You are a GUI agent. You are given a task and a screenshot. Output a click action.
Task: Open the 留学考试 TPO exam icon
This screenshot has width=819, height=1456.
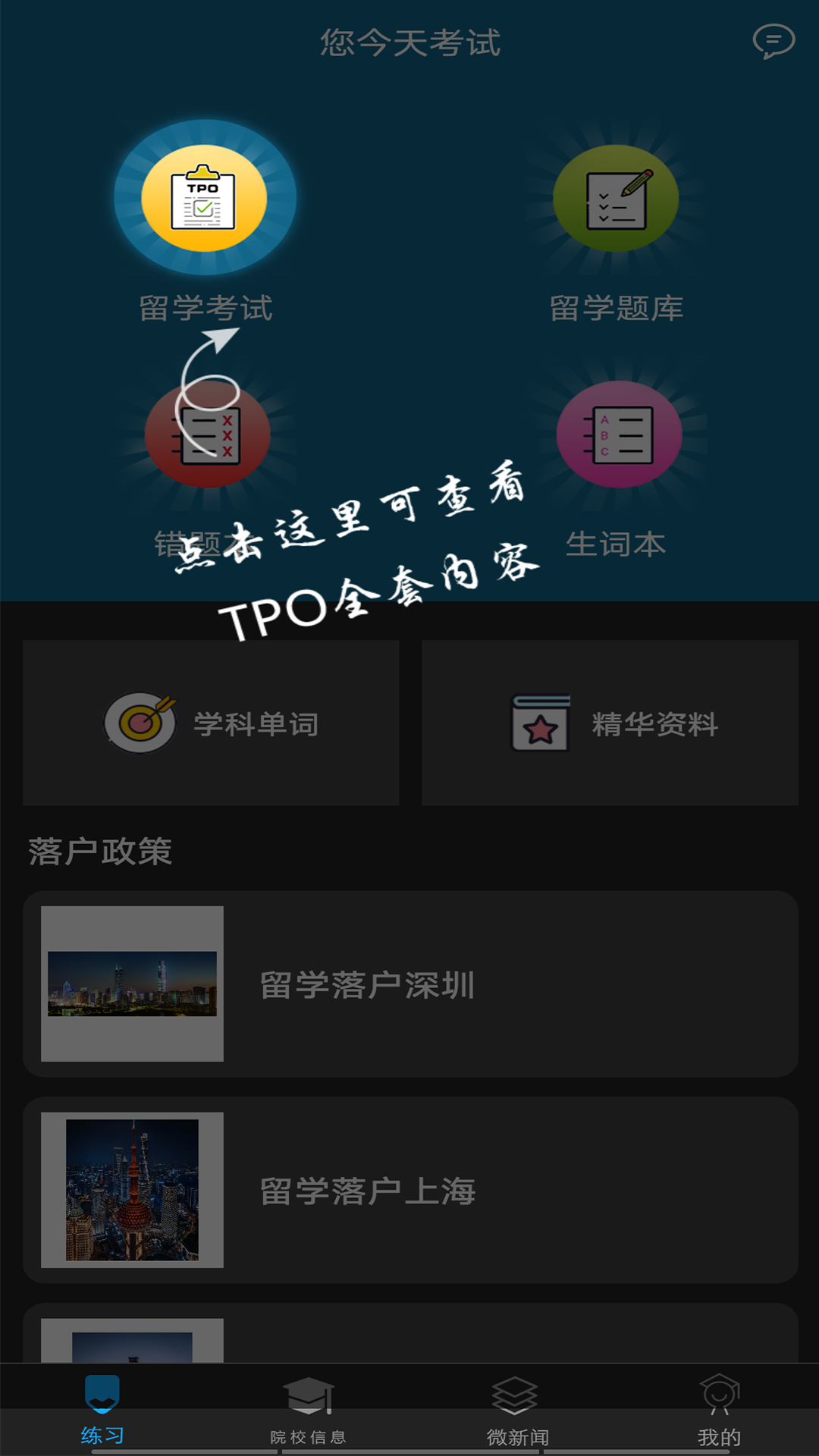[x=205, y=197]
